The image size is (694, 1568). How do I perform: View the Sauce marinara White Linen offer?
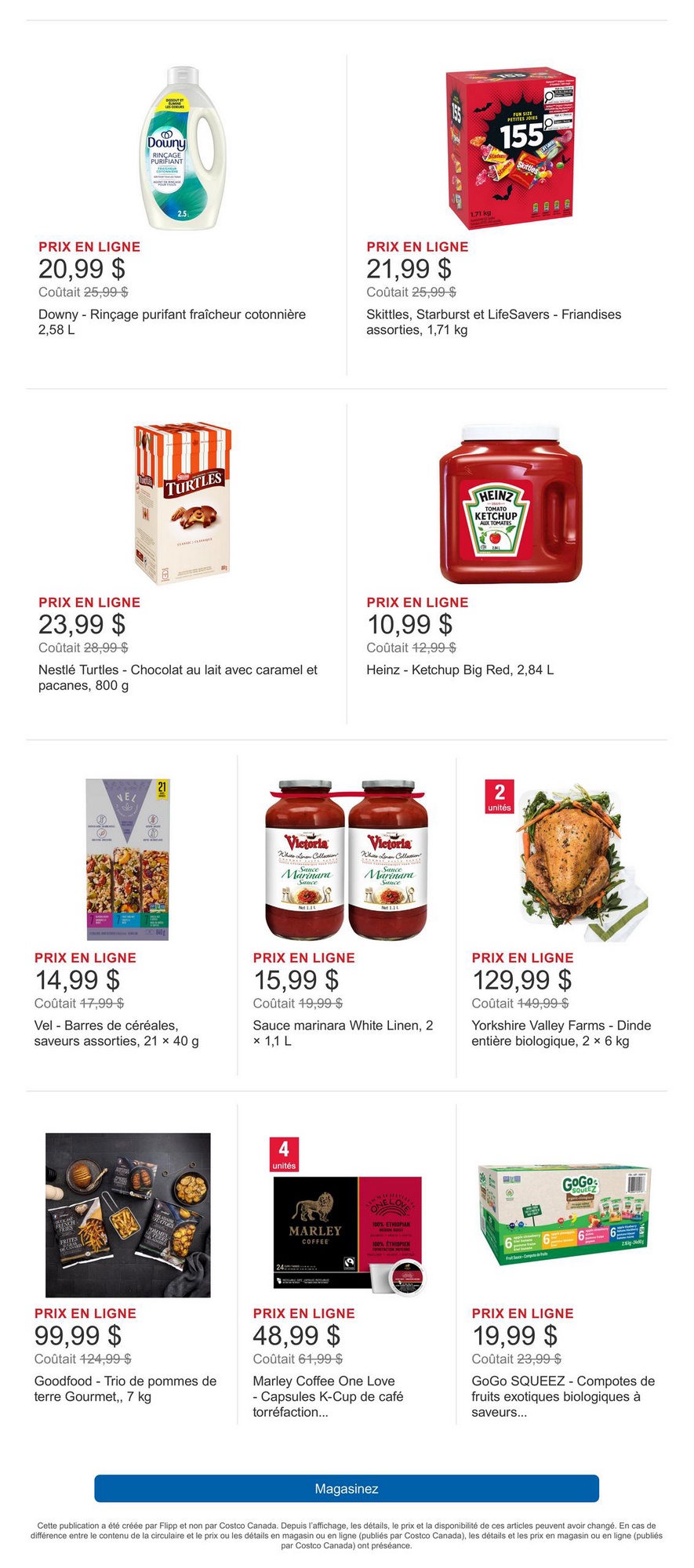tap(347, 860)
